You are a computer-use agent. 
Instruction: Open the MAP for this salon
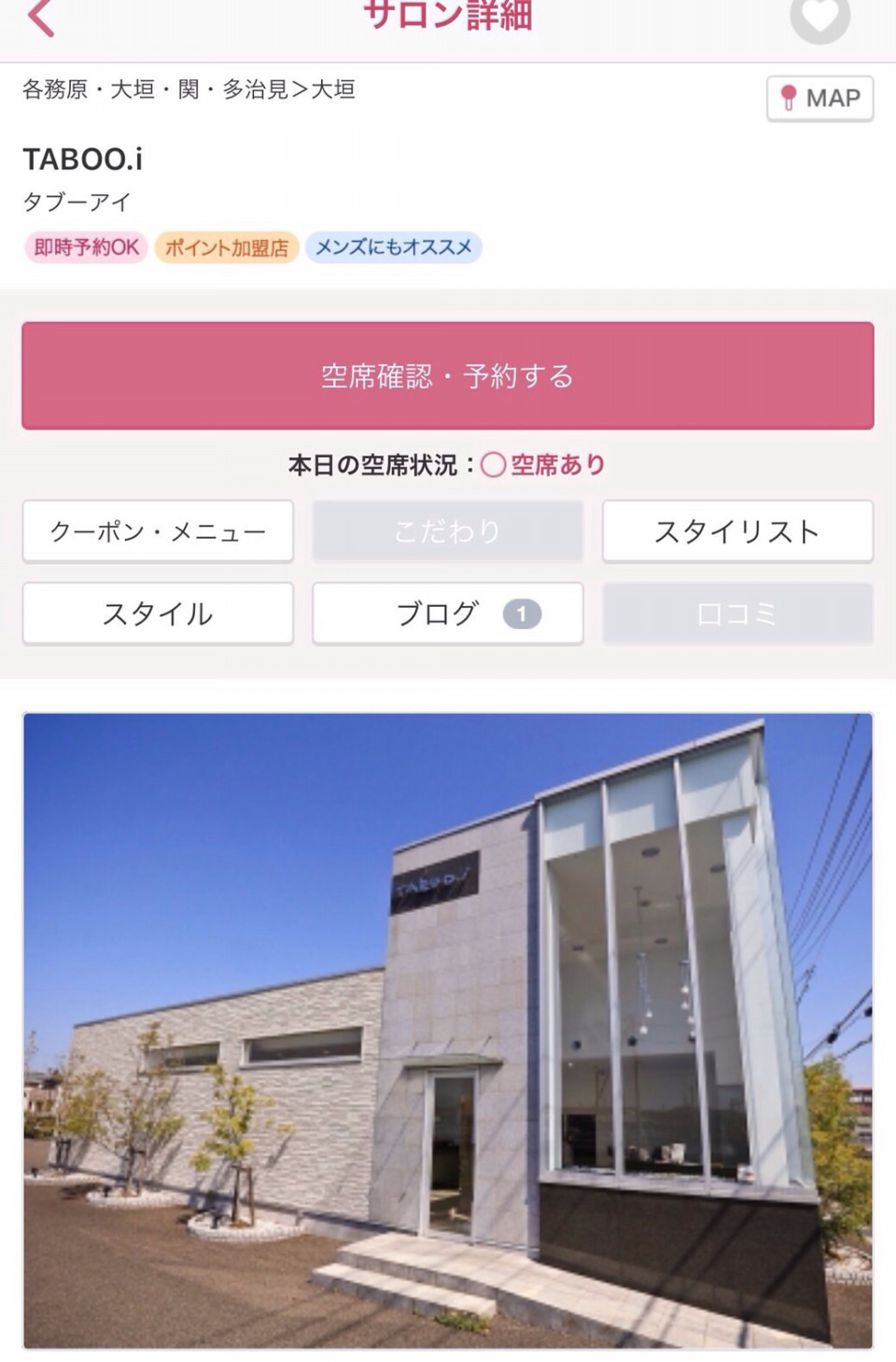click(x=819, y=98)
